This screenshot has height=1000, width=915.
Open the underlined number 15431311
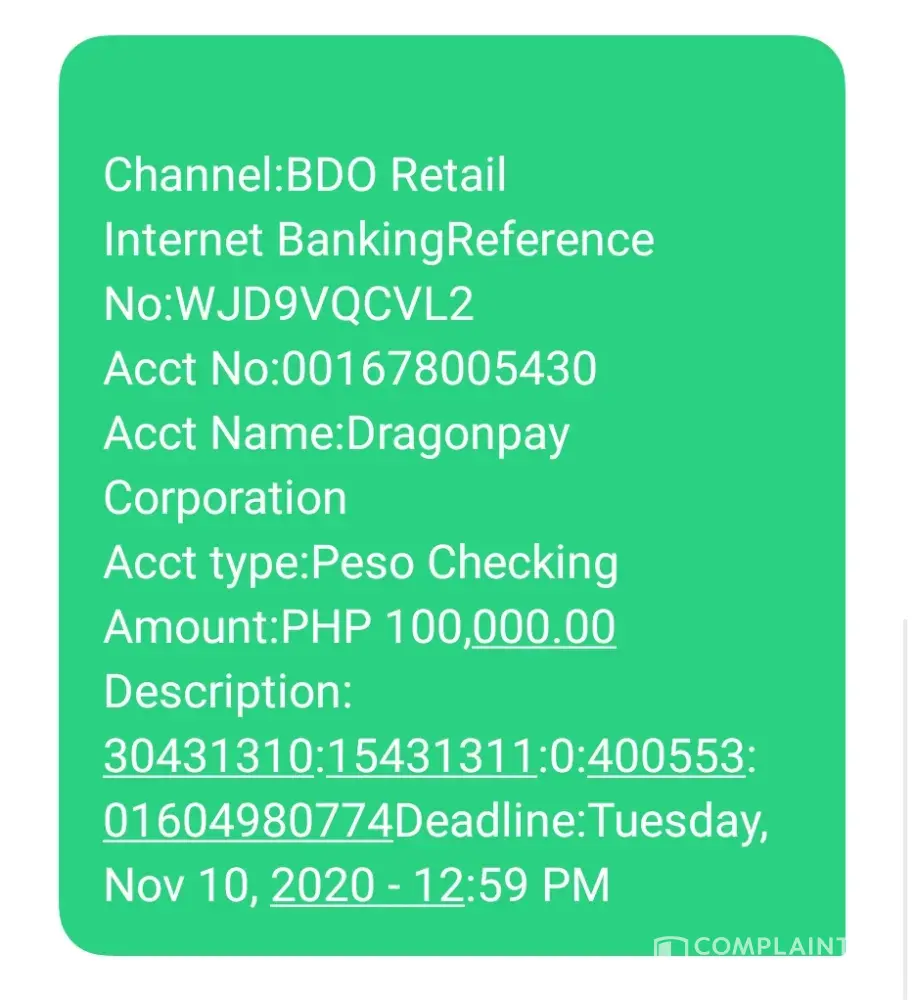432,758
